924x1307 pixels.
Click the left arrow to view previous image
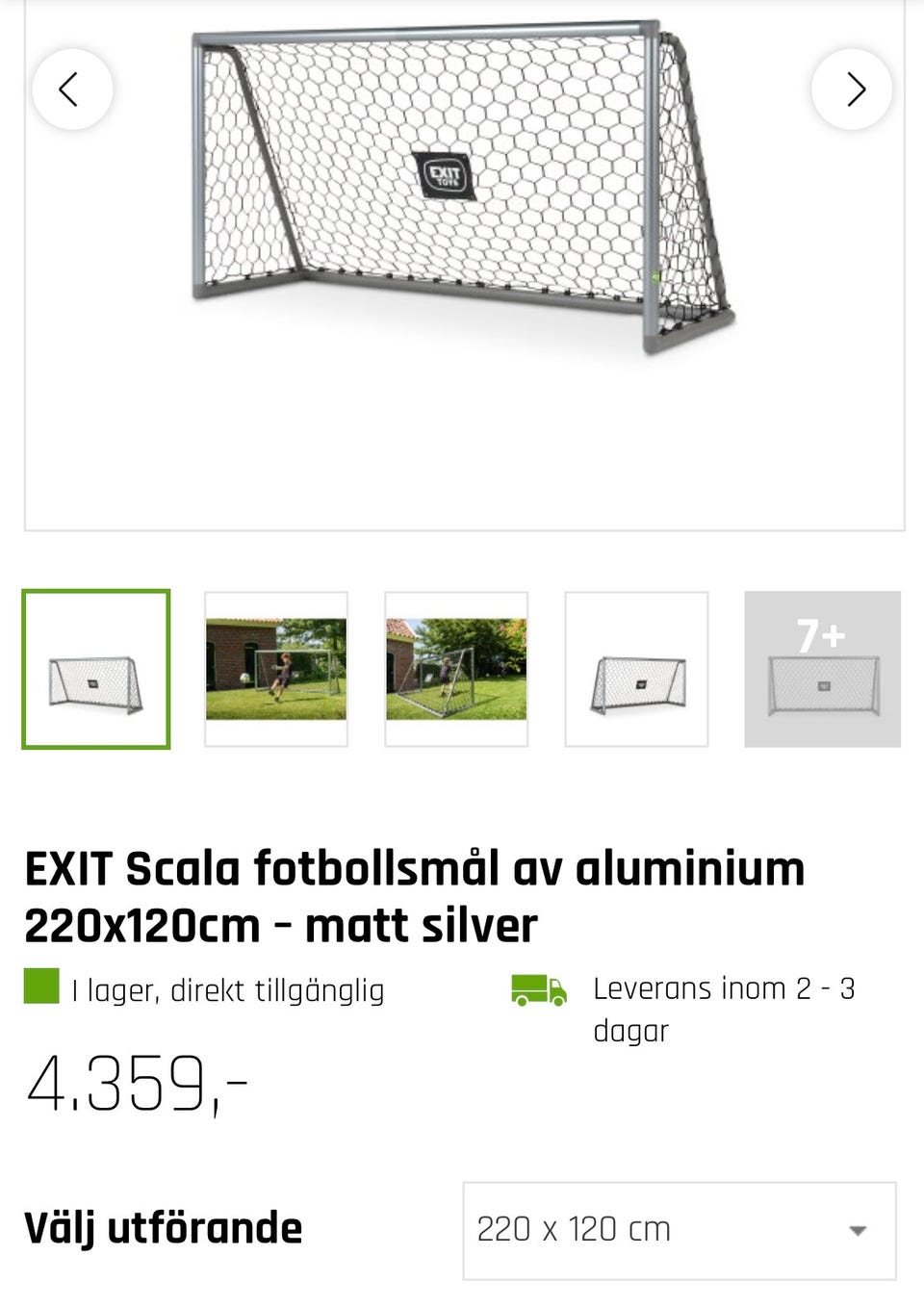pos(72,90)
